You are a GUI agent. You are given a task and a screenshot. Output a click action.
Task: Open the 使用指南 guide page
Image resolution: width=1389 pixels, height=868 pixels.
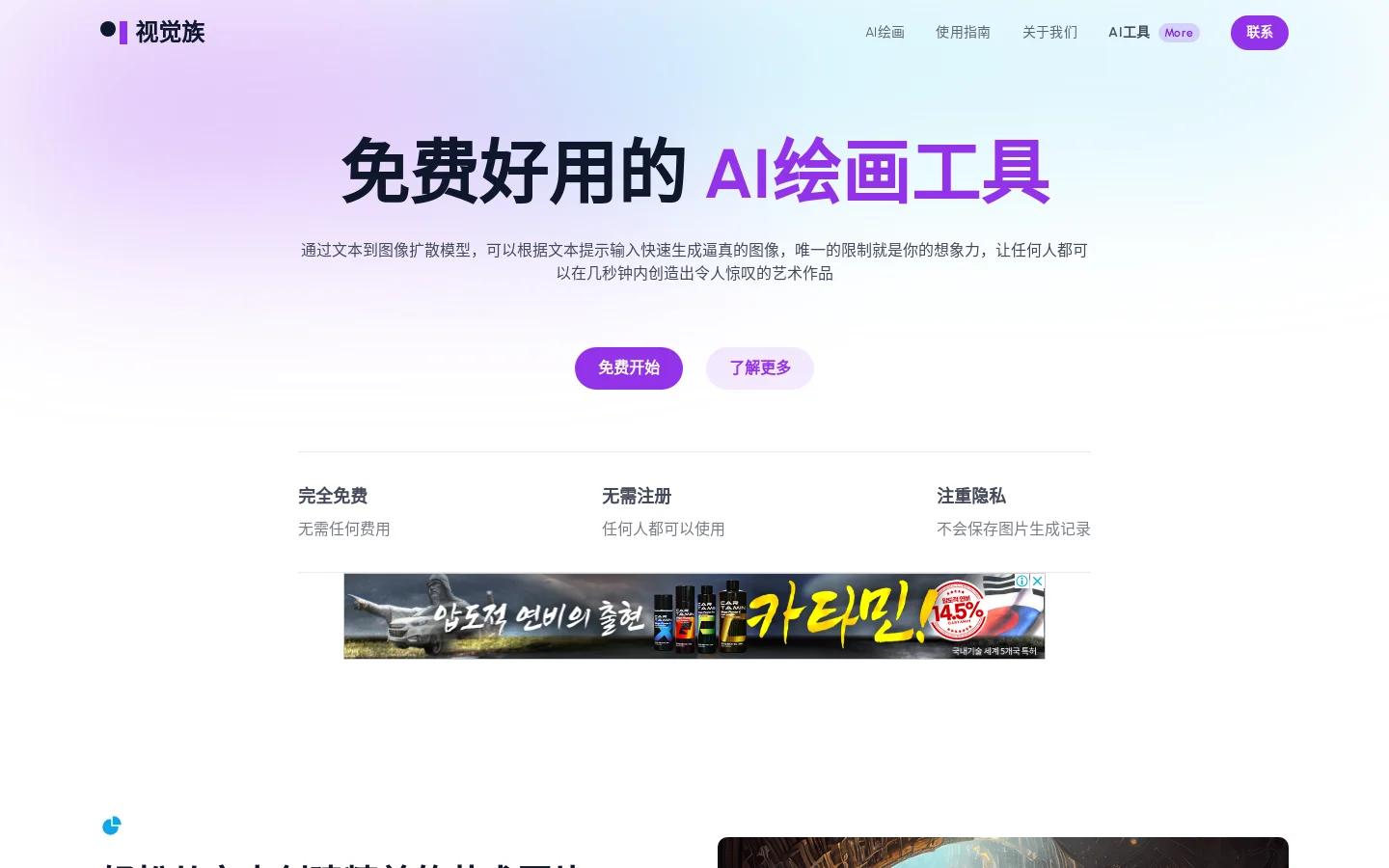(x=963, y=33)
